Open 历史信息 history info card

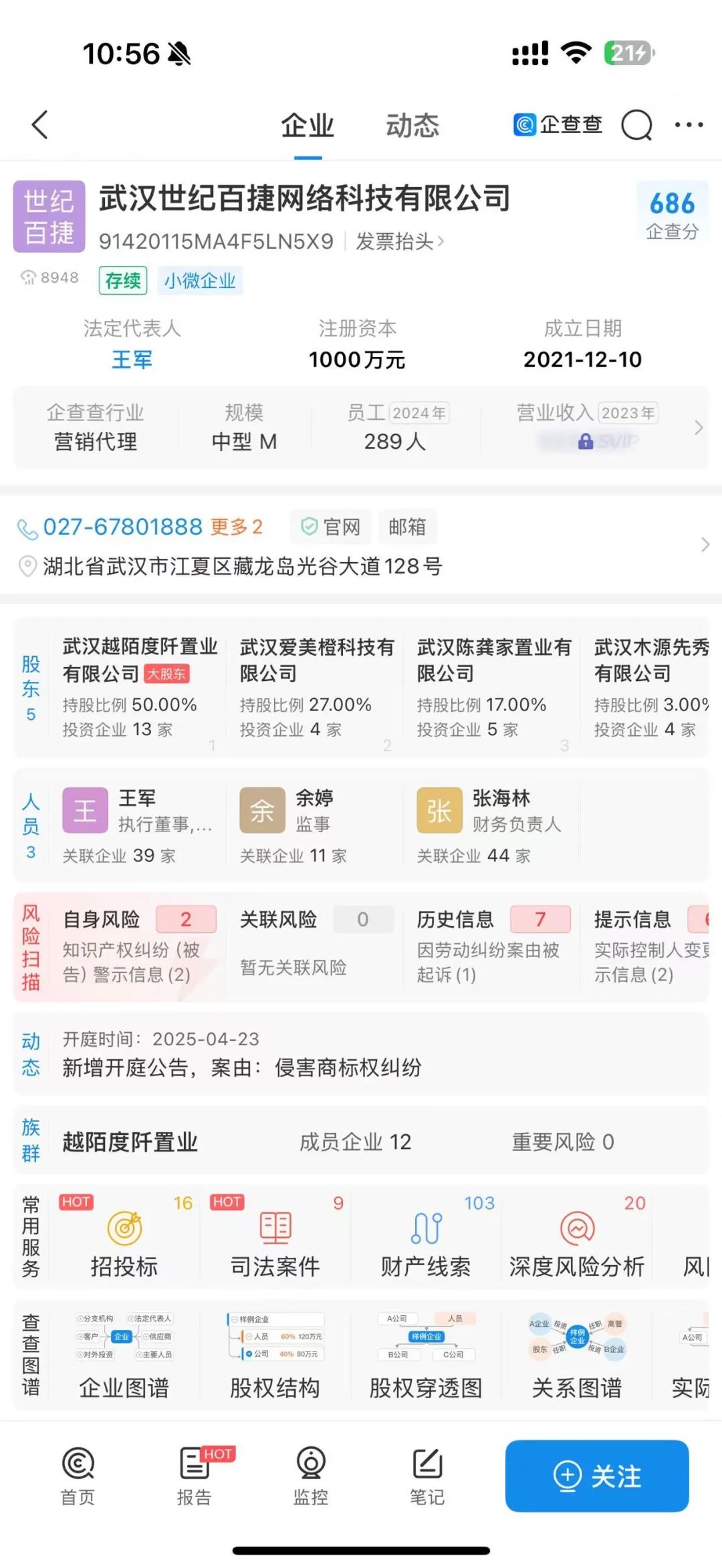point(493,946)
